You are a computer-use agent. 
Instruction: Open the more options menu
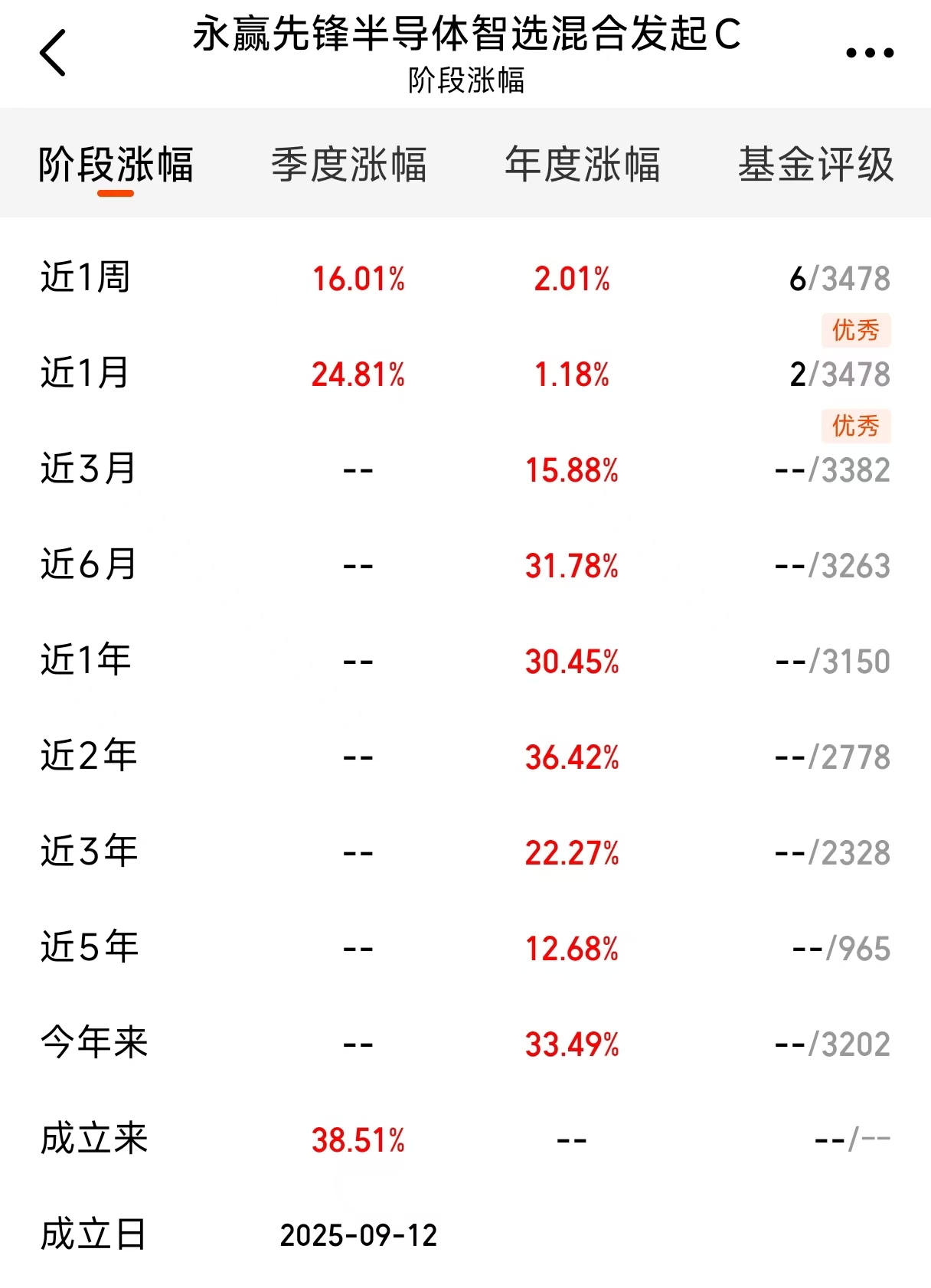(867, 52)
